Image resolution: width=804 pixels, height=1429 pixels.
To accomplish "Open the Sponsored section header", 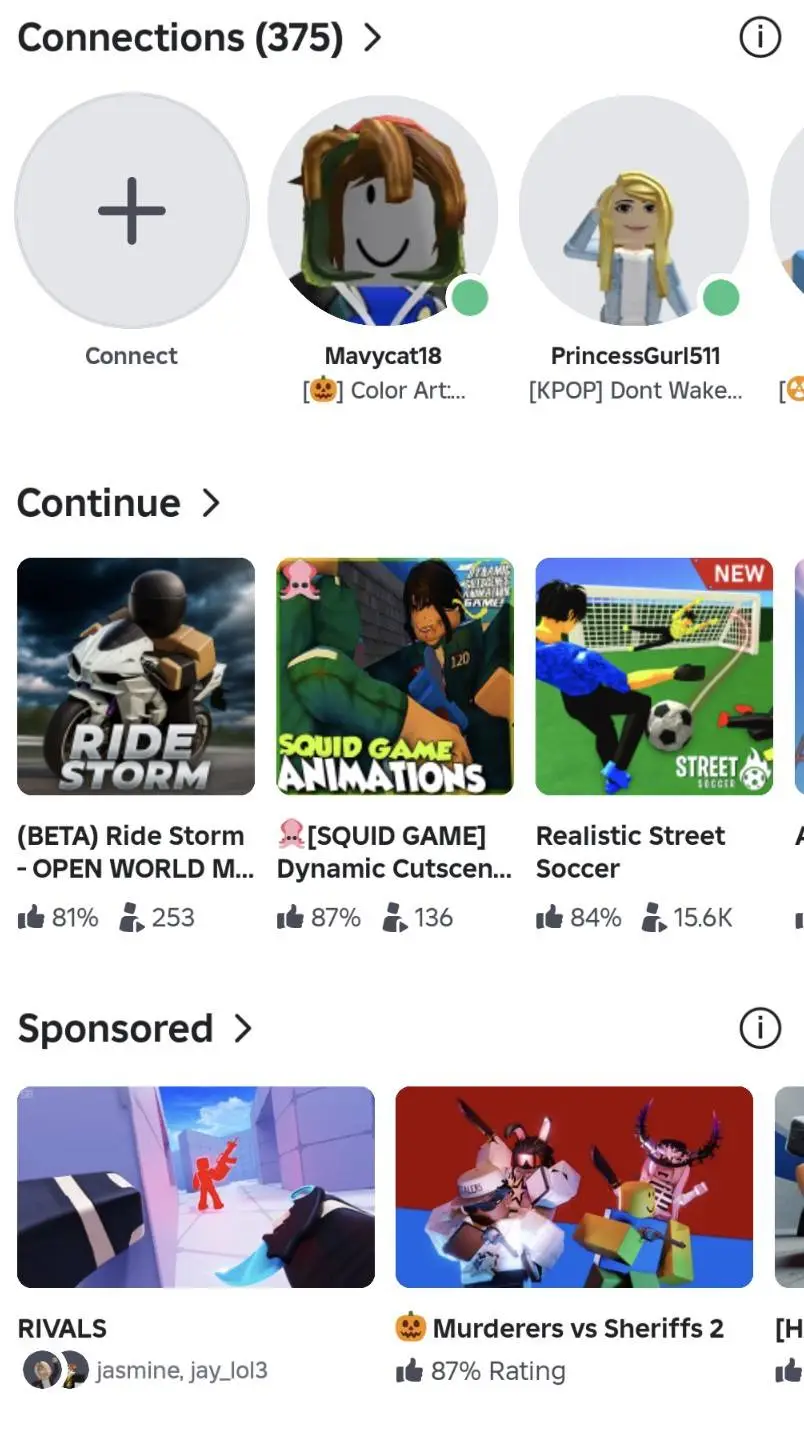I will 134,1029.
